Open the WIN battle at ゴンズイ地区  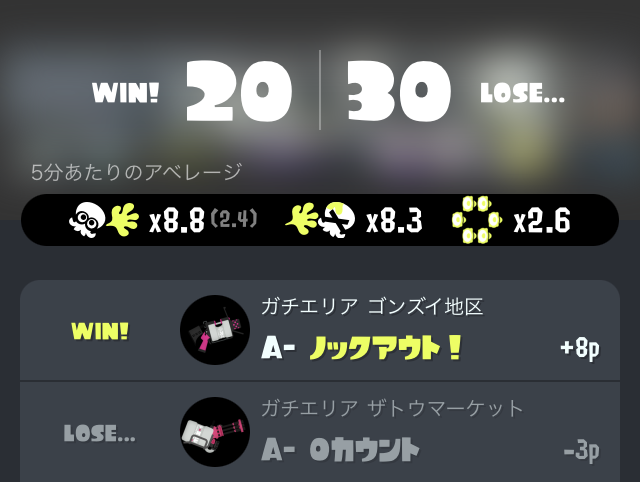[x=320, y=330]
